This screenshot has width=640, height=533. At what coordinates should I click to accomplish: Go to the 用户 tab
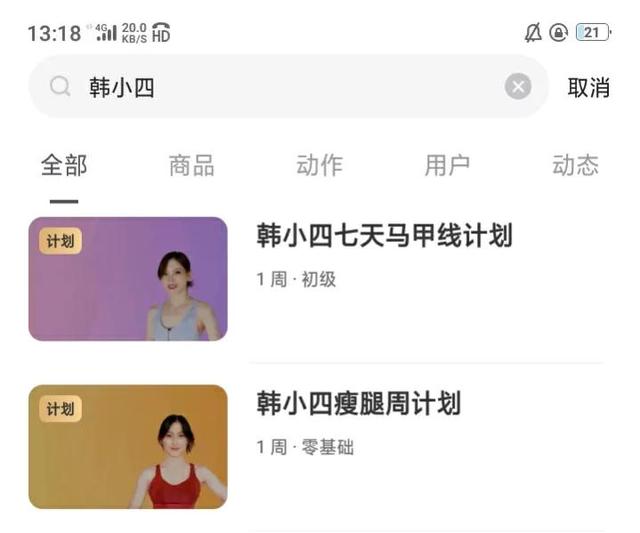pyautogui.click(x=447, y=165)
